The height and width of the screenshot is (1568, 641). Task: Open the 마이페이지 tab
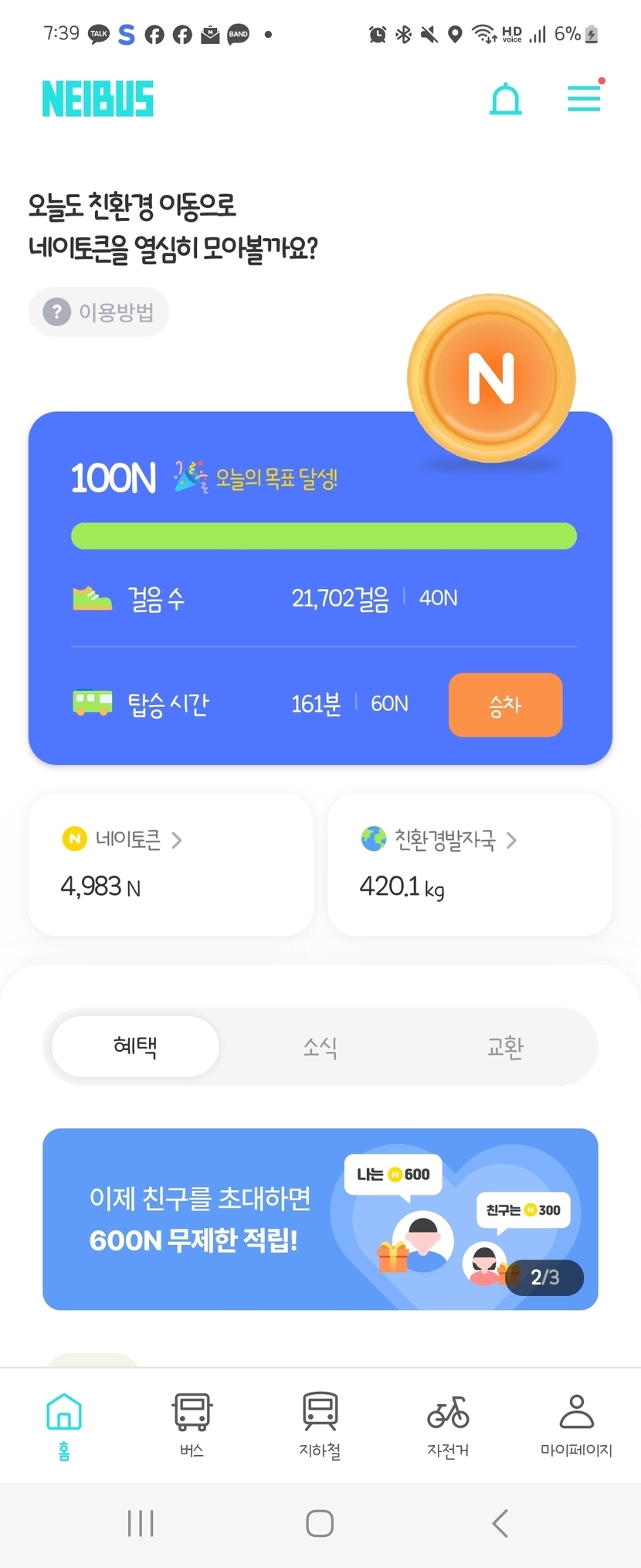tap(576, 1425)
